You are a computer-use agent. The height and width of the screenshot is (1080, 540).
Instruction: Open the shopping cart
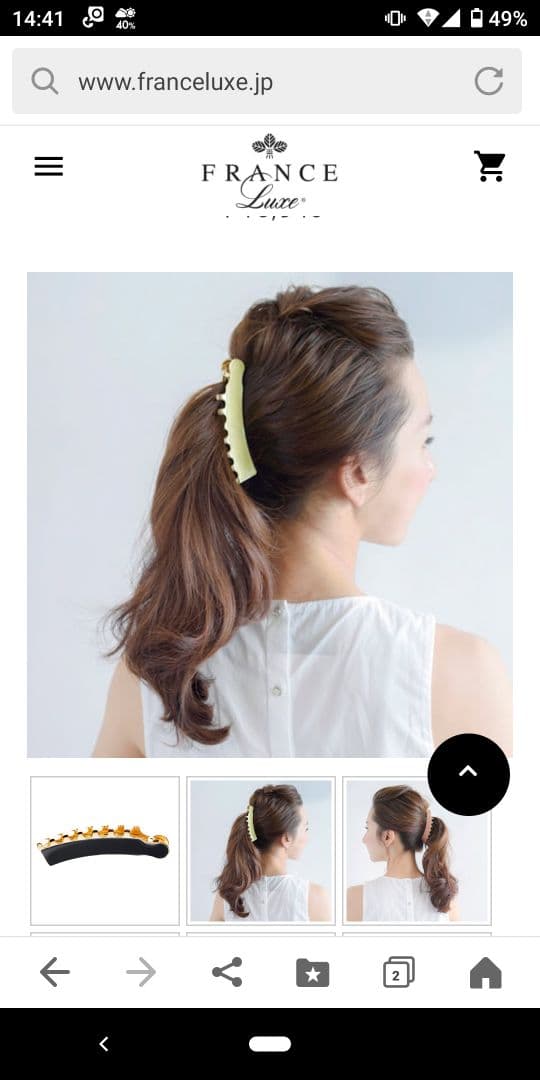[x=490, y=166]
